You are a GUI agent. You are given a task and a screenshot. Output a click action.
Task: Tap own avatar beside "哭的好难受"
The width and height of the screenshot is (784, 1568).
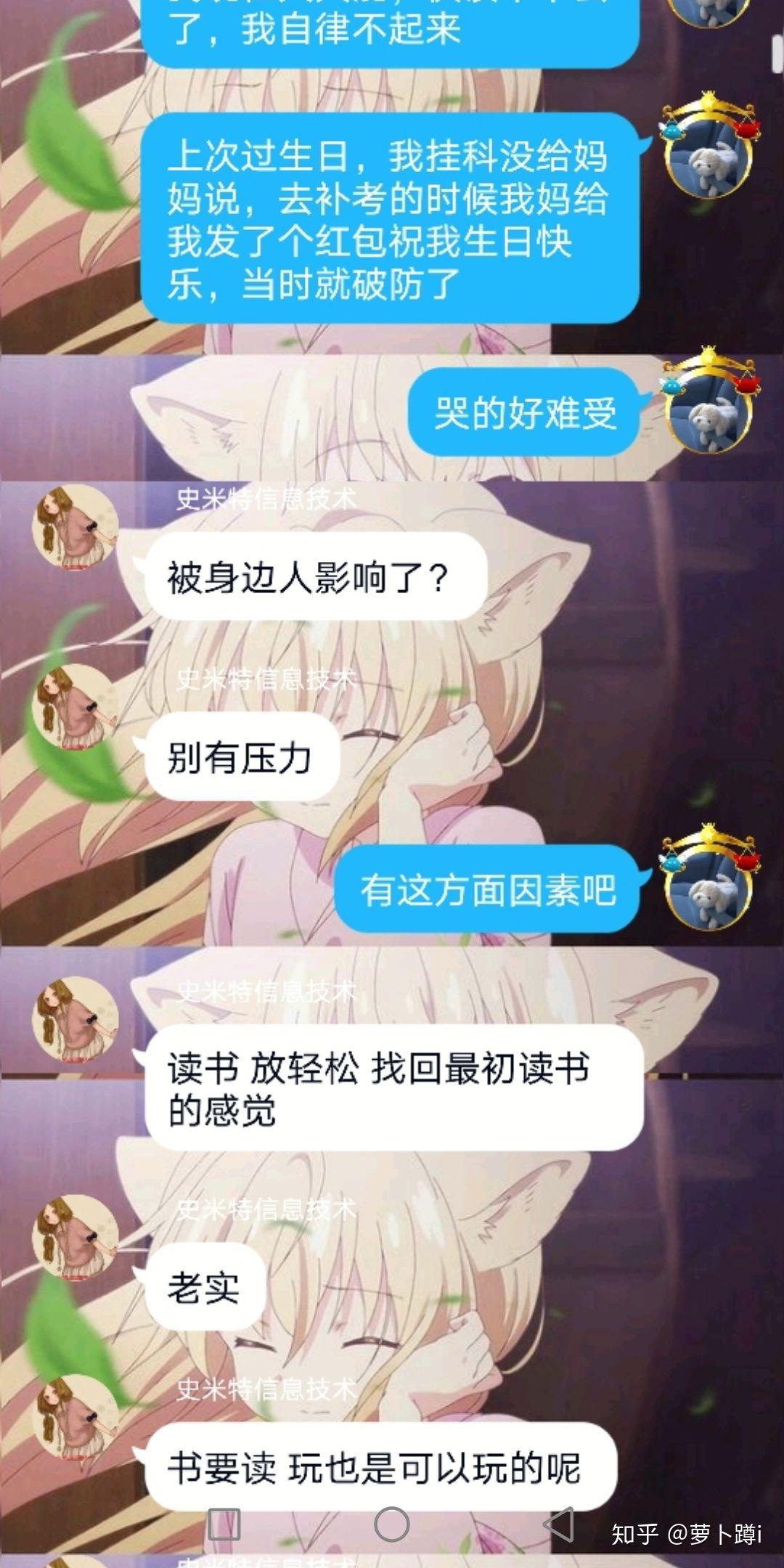tap(709, 411)
